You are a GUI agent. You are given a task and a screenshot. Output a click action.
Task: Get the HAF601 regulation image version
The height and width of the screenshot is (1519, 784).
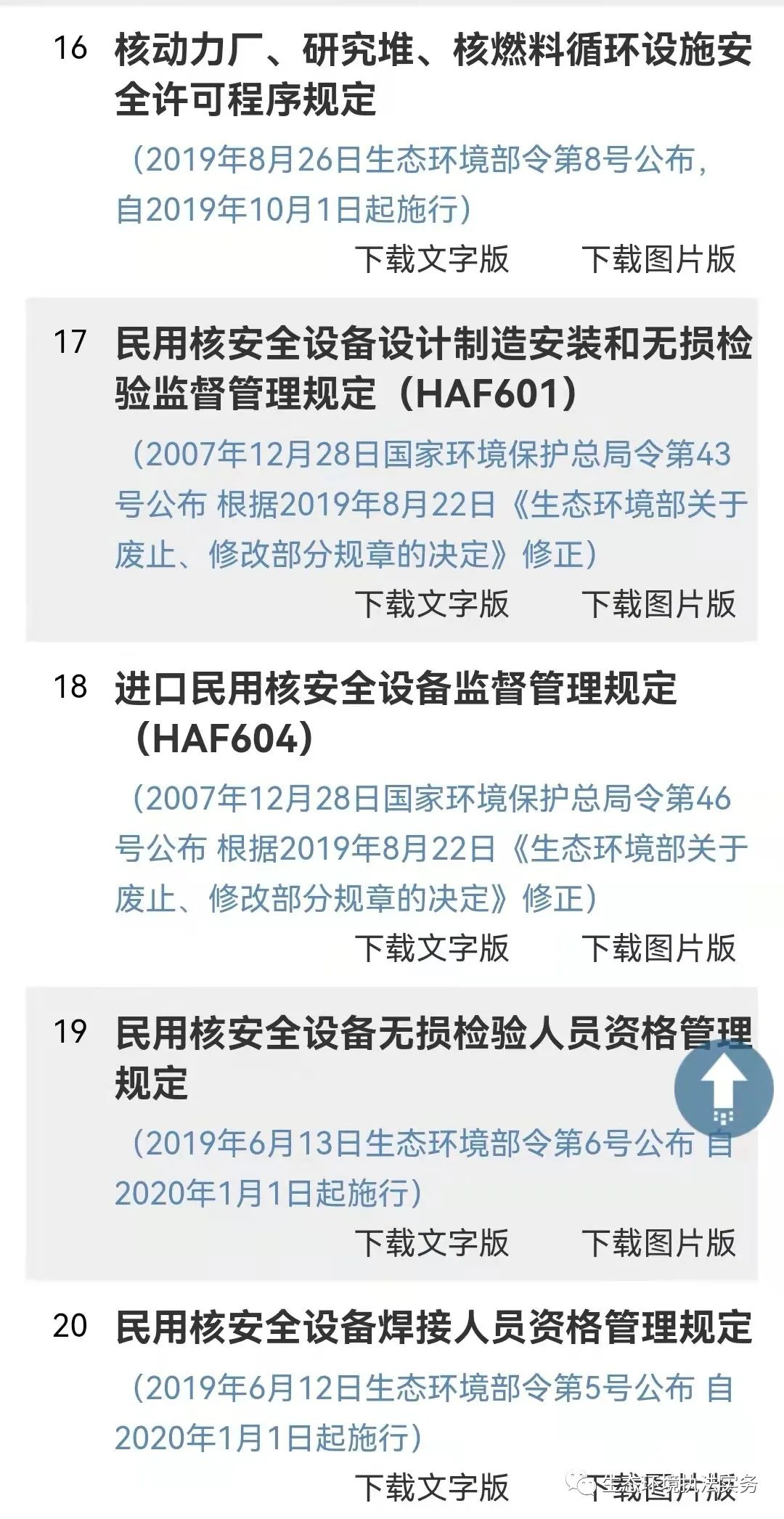coord(658,603)
